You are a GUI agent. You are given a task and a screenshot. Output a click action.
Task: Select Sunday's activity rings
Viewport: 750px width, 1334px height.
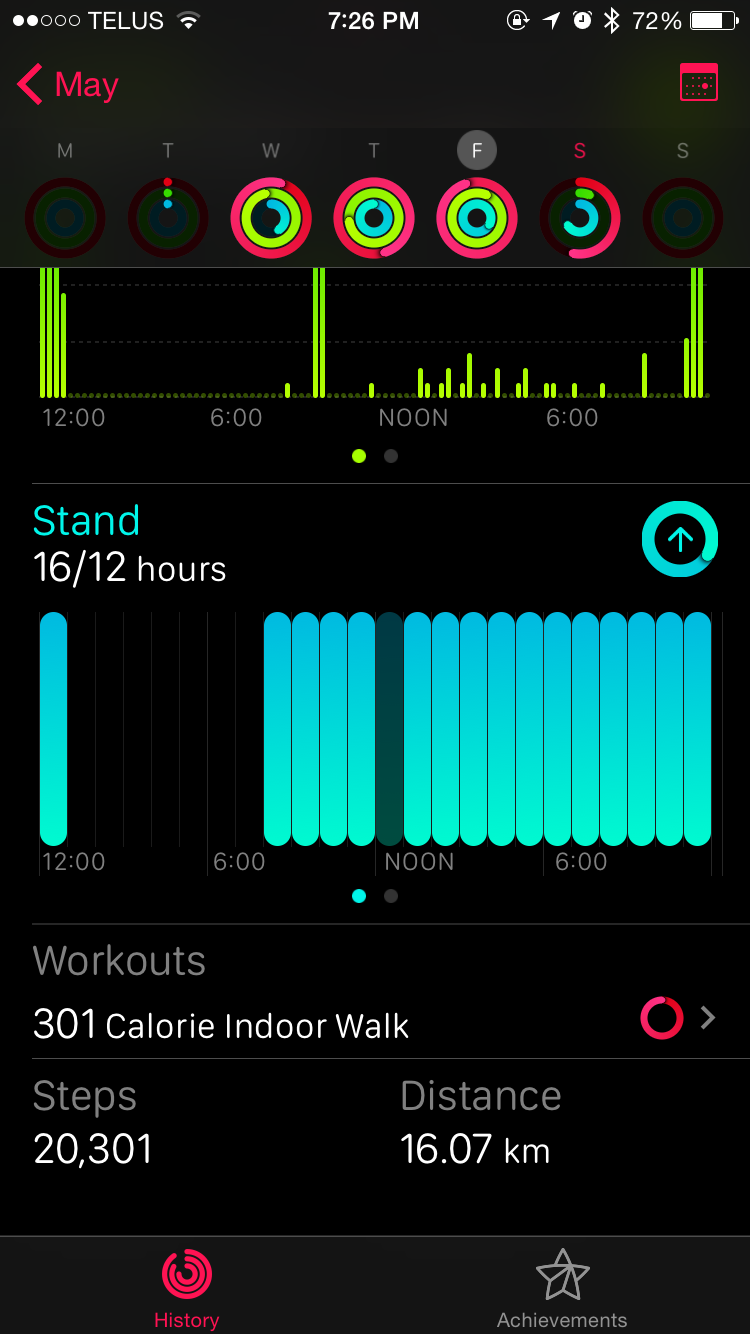[x=683, y=218]
